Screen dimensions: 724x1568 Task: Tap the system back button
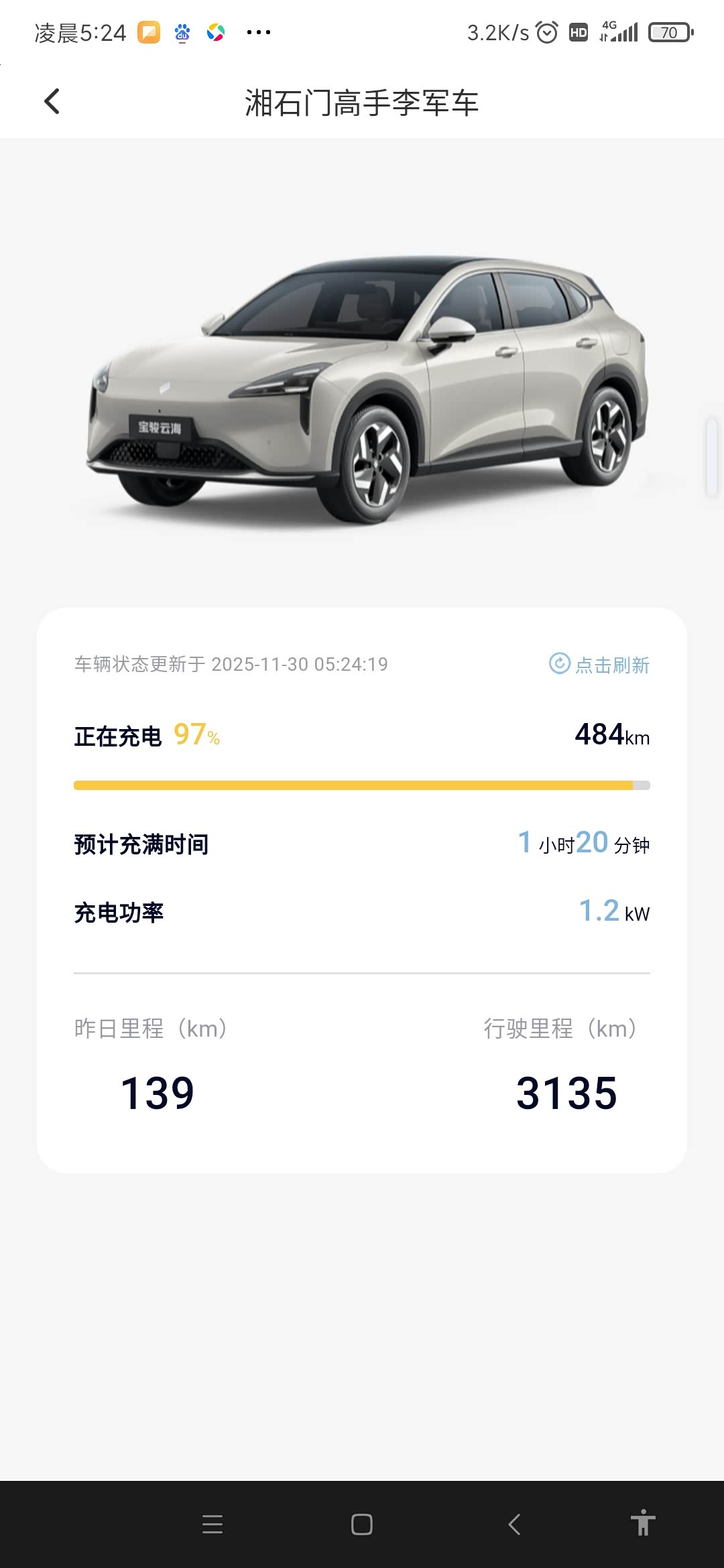point(514,1524)
